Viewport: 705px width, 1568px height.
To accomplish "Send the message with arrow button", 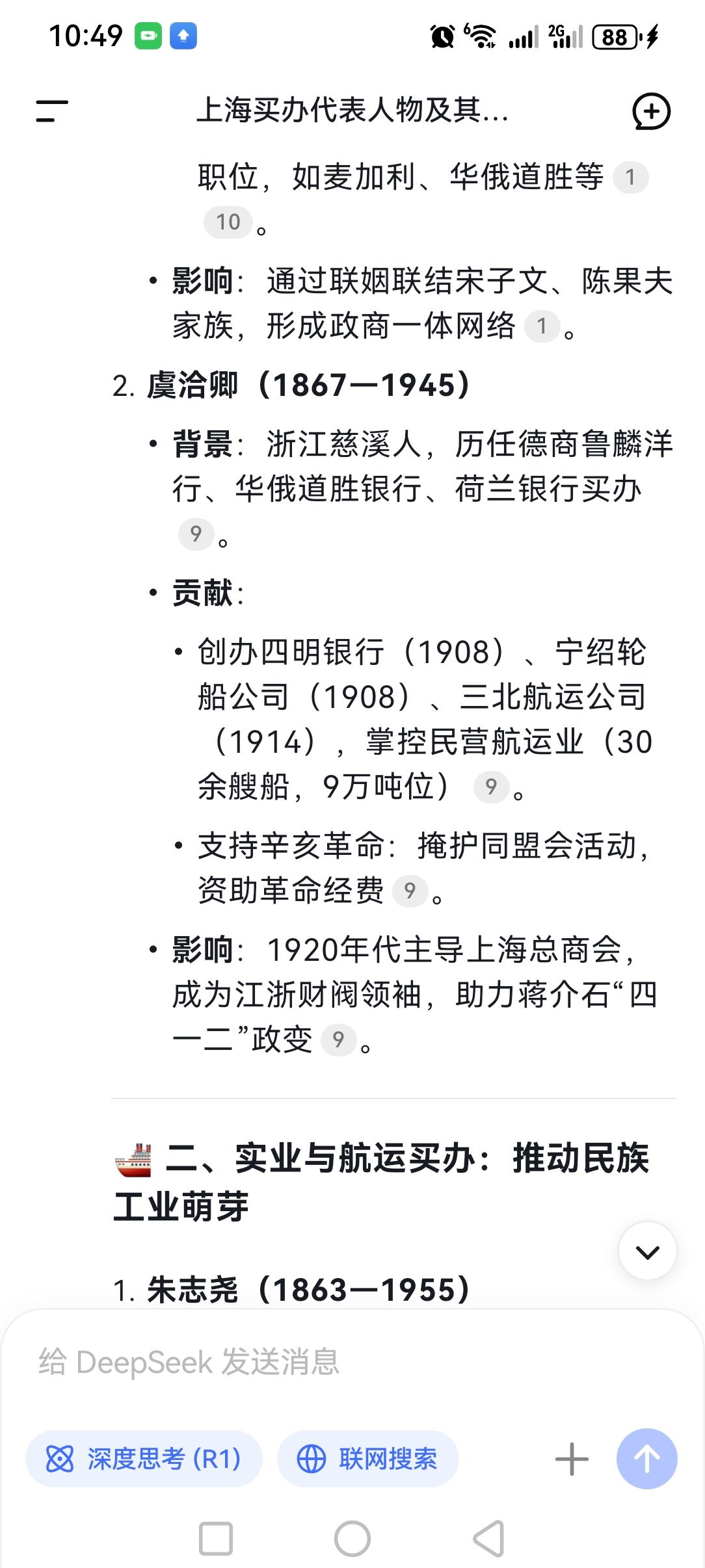I will click(x=646, y=1459).
